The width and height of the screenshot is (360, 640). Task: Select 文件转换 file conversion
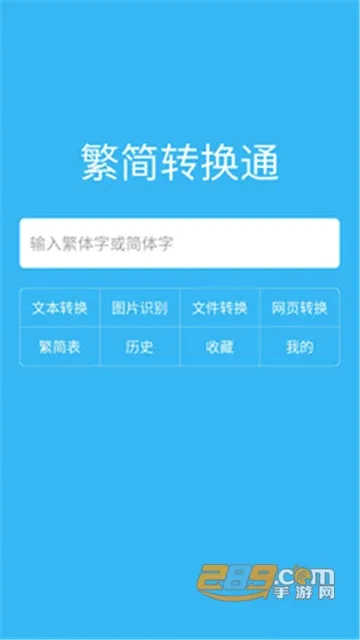pos(220,308)
